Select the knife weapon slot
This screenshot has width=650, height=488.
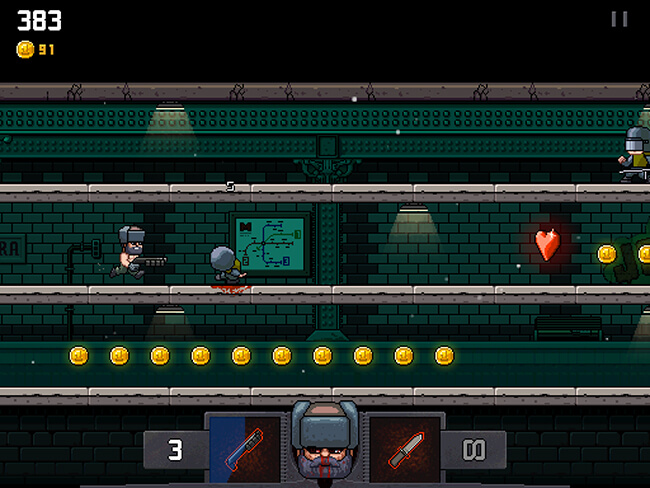[405, 449]
